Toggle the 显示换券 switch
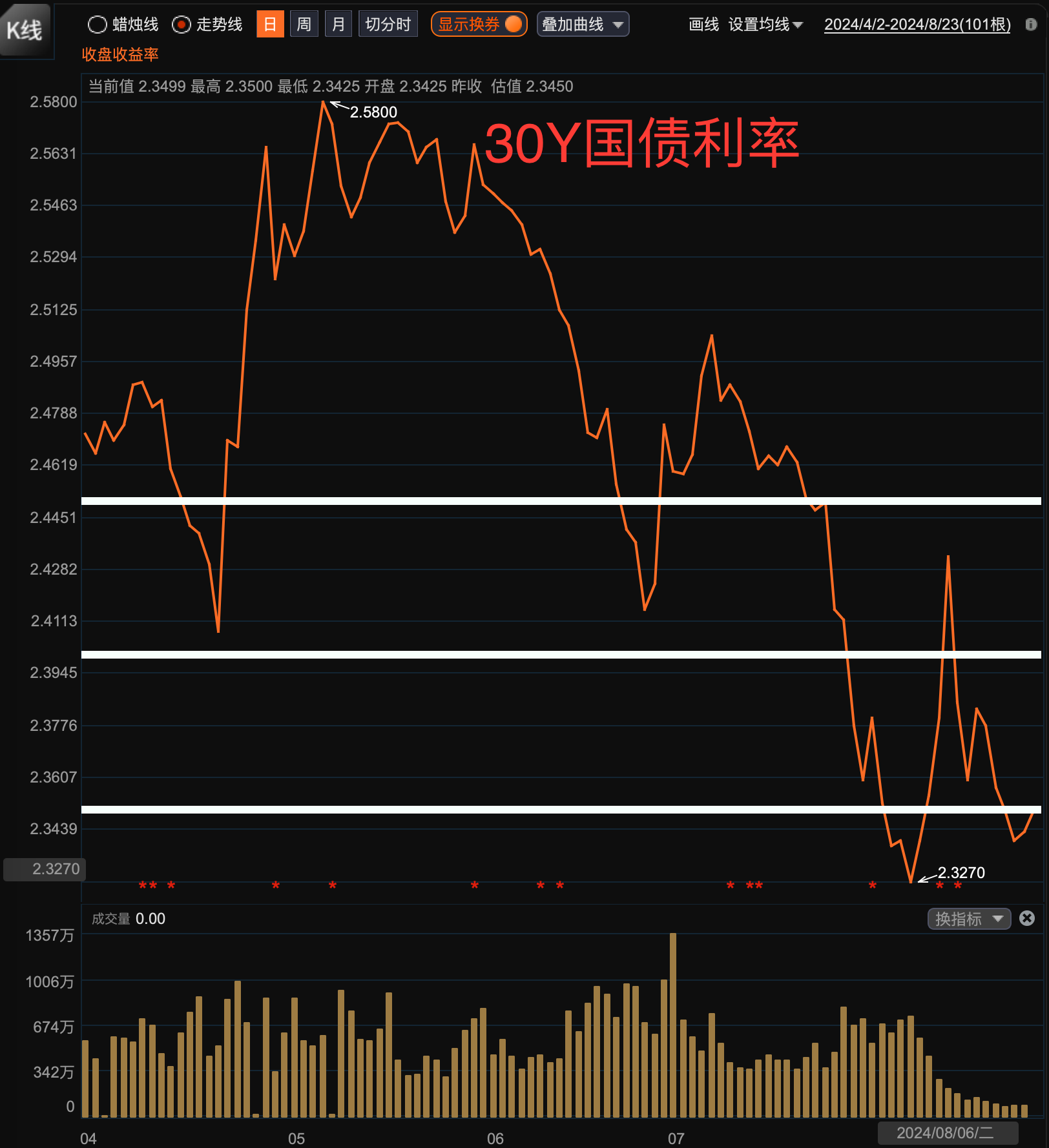This screenshot has width=1049, height=1148. [x=514, y=23]
